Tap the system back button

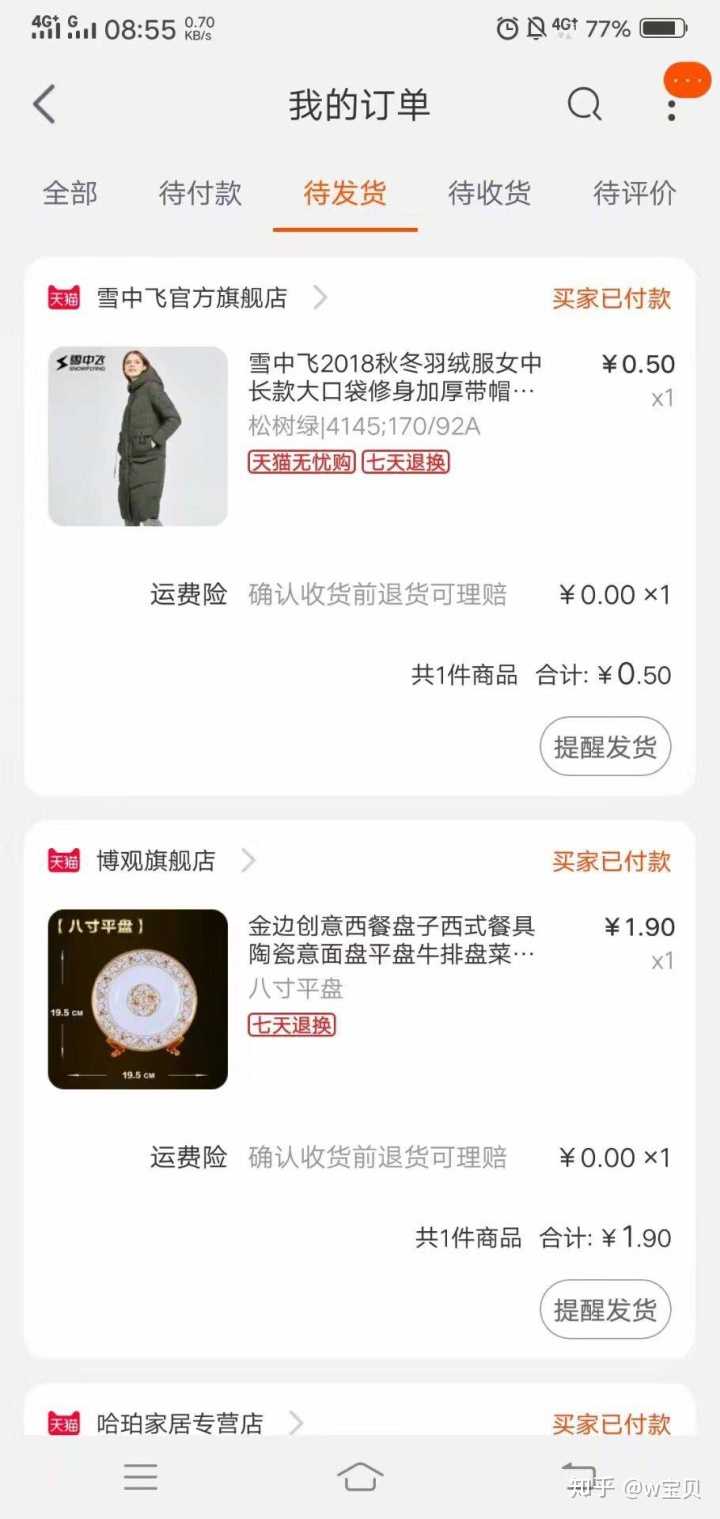[579, 1476]
